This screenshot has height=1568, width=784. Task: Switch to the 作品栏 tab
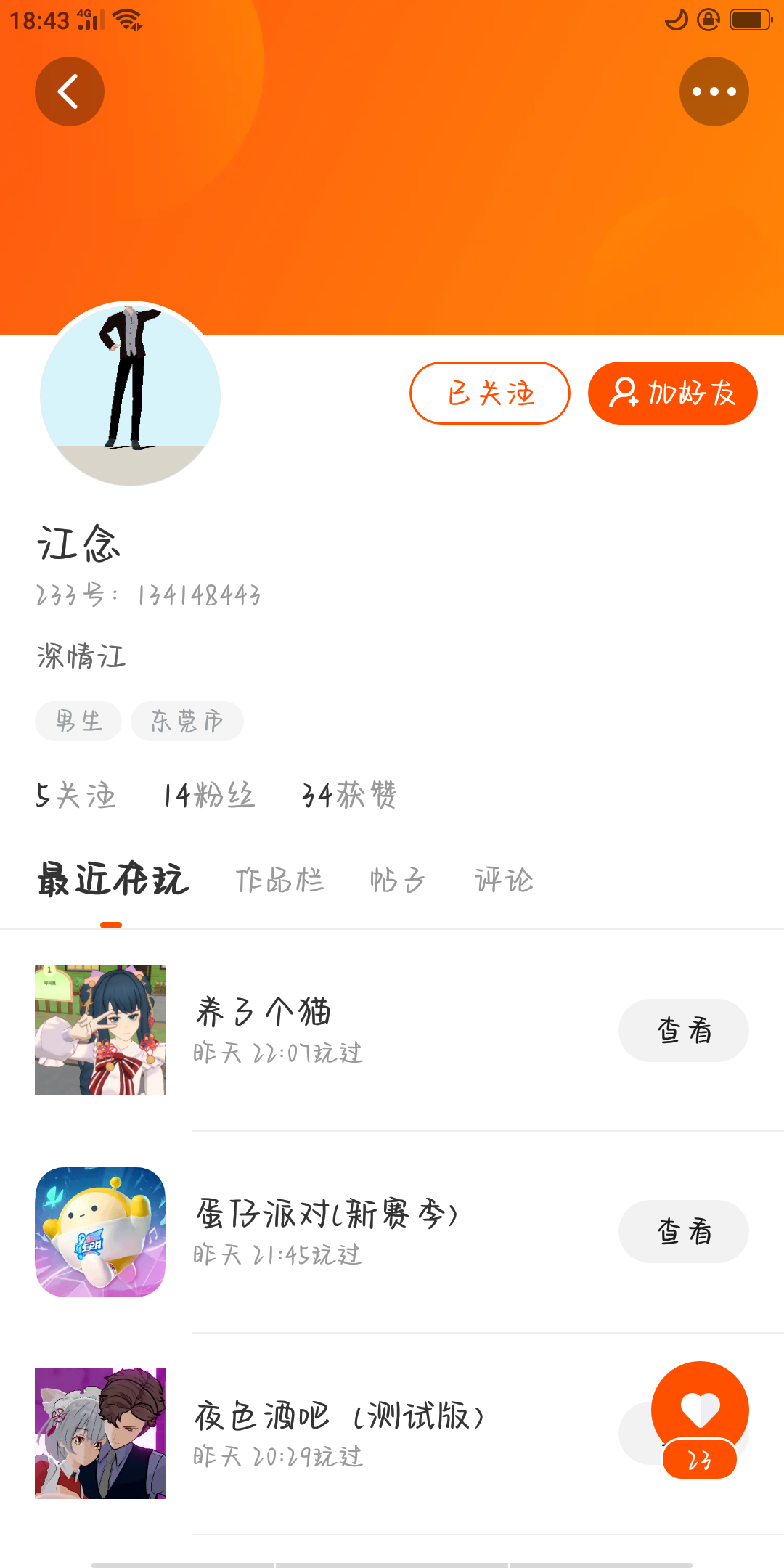click(x=279, y=880)
